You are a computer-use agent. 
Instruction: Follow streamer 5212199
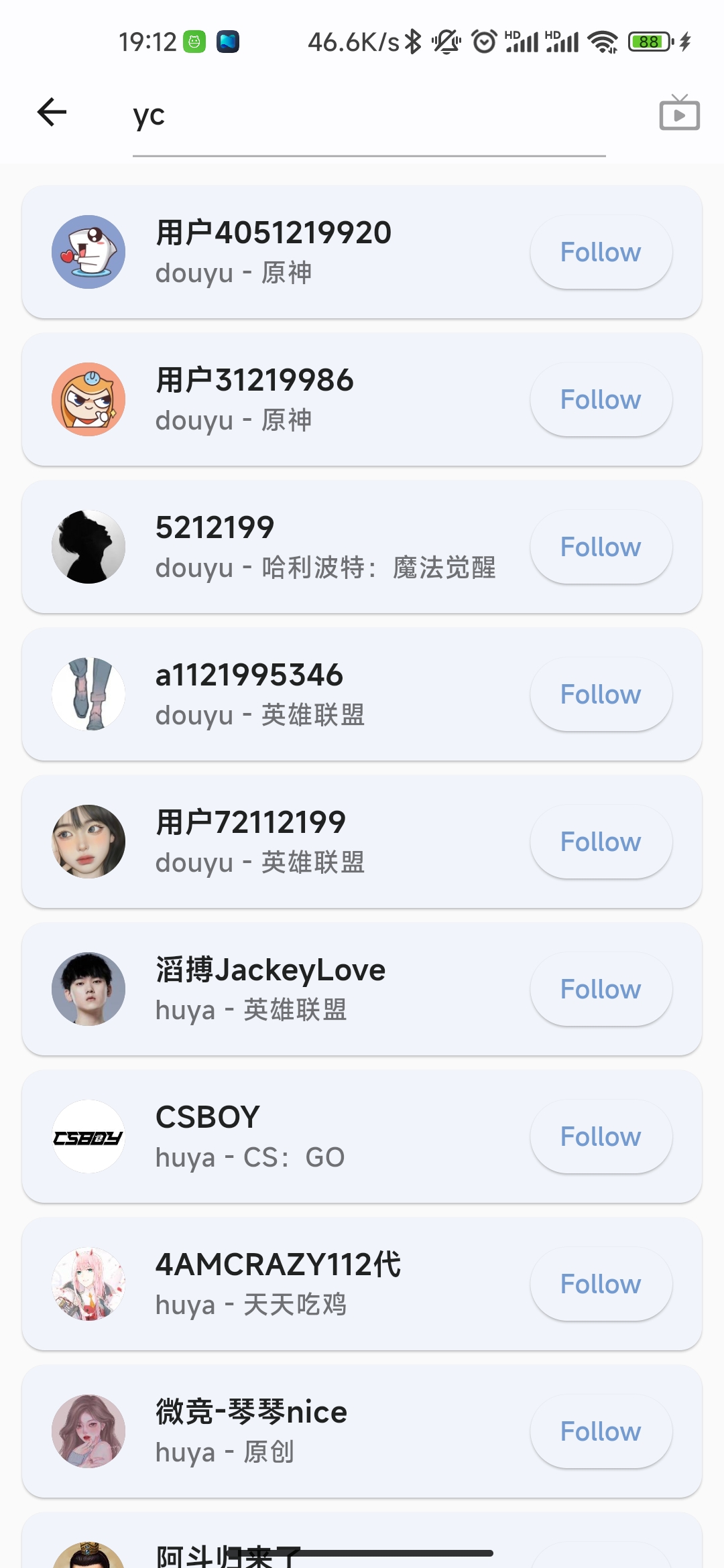pos(601,547)
